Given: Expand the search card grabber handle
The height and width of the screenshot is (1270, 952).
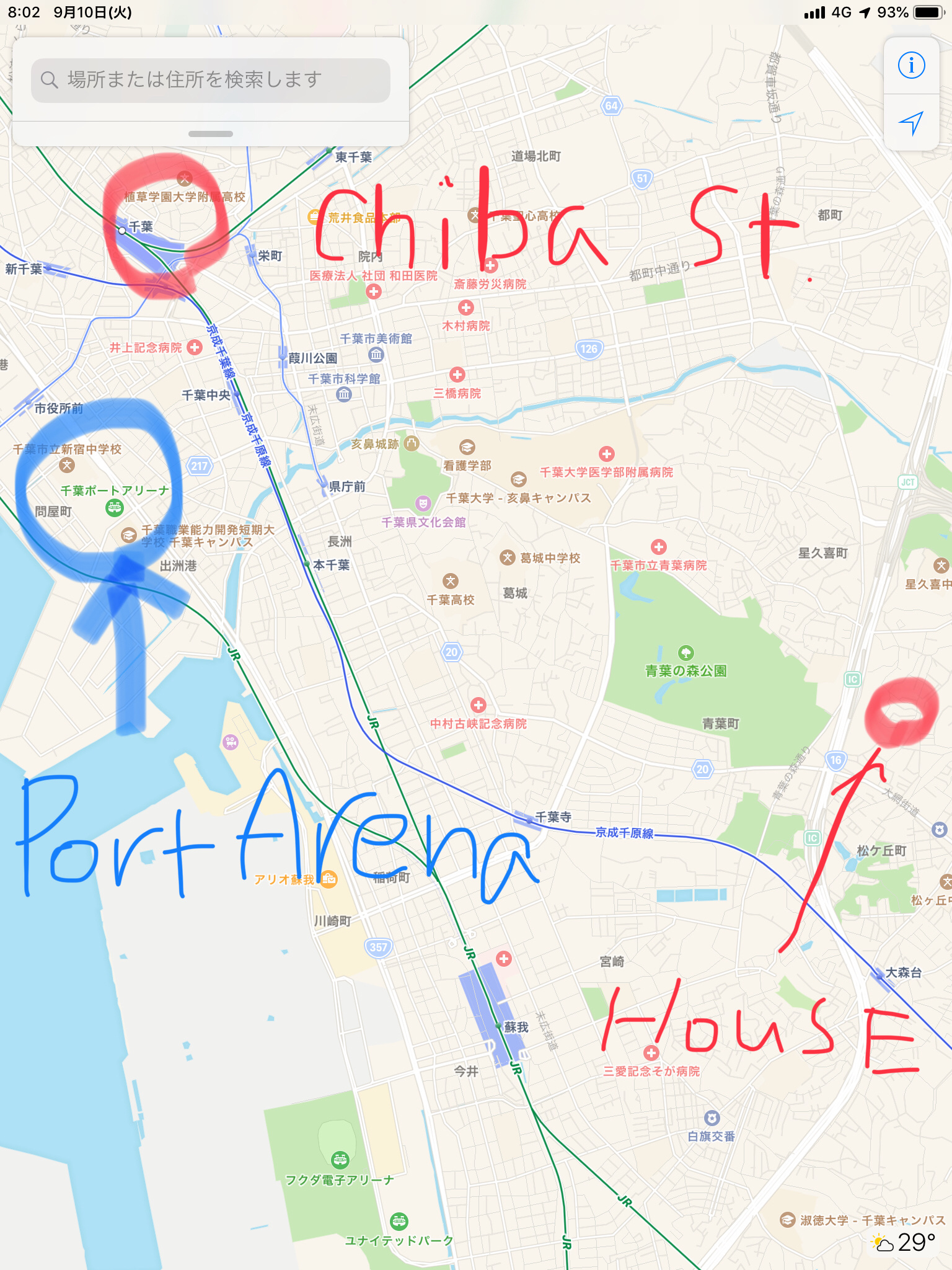Looking at the screenshot, I should [211, 134].
